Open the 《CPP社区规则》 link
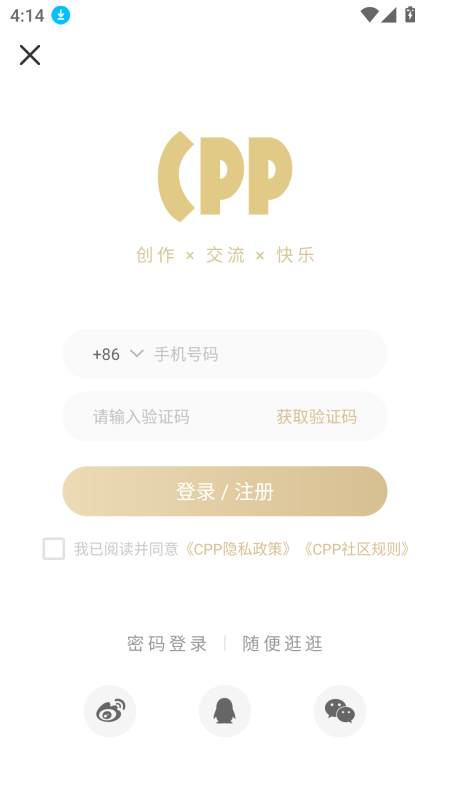450x800 pixels. (x=356, y=549)
